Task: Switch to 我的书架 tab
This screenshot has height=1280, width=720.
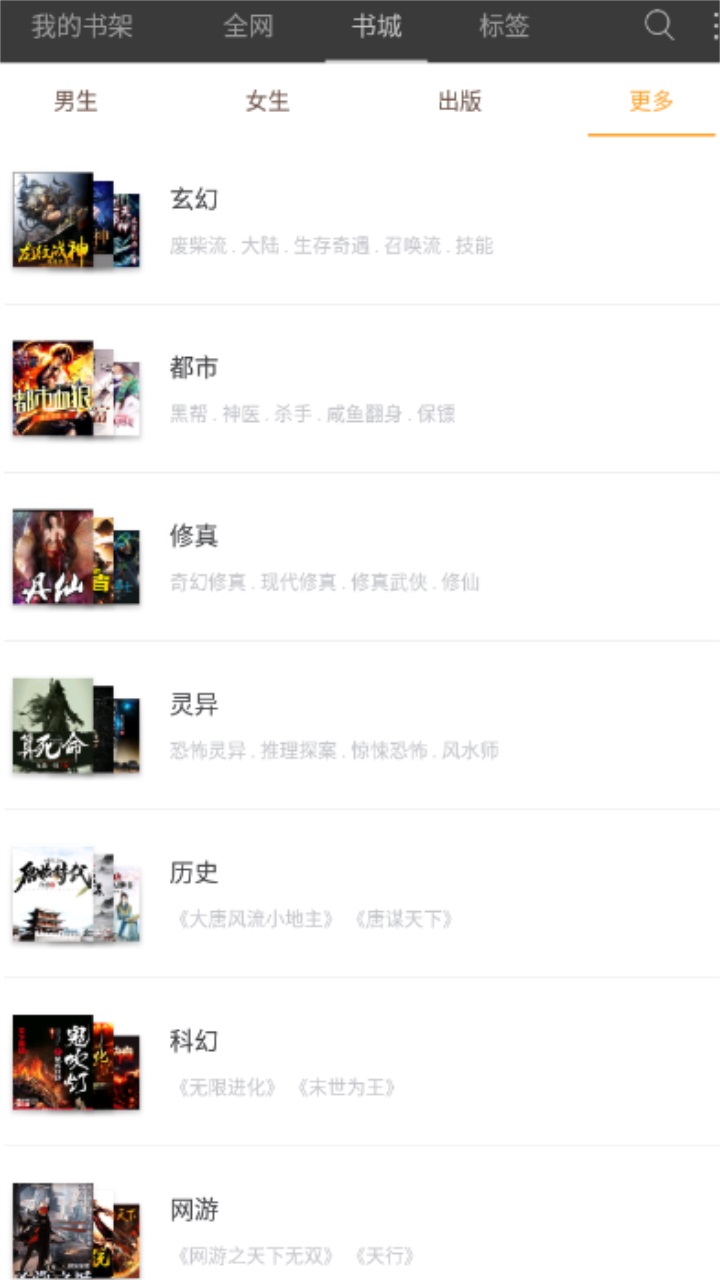Action: coord(82,27)
